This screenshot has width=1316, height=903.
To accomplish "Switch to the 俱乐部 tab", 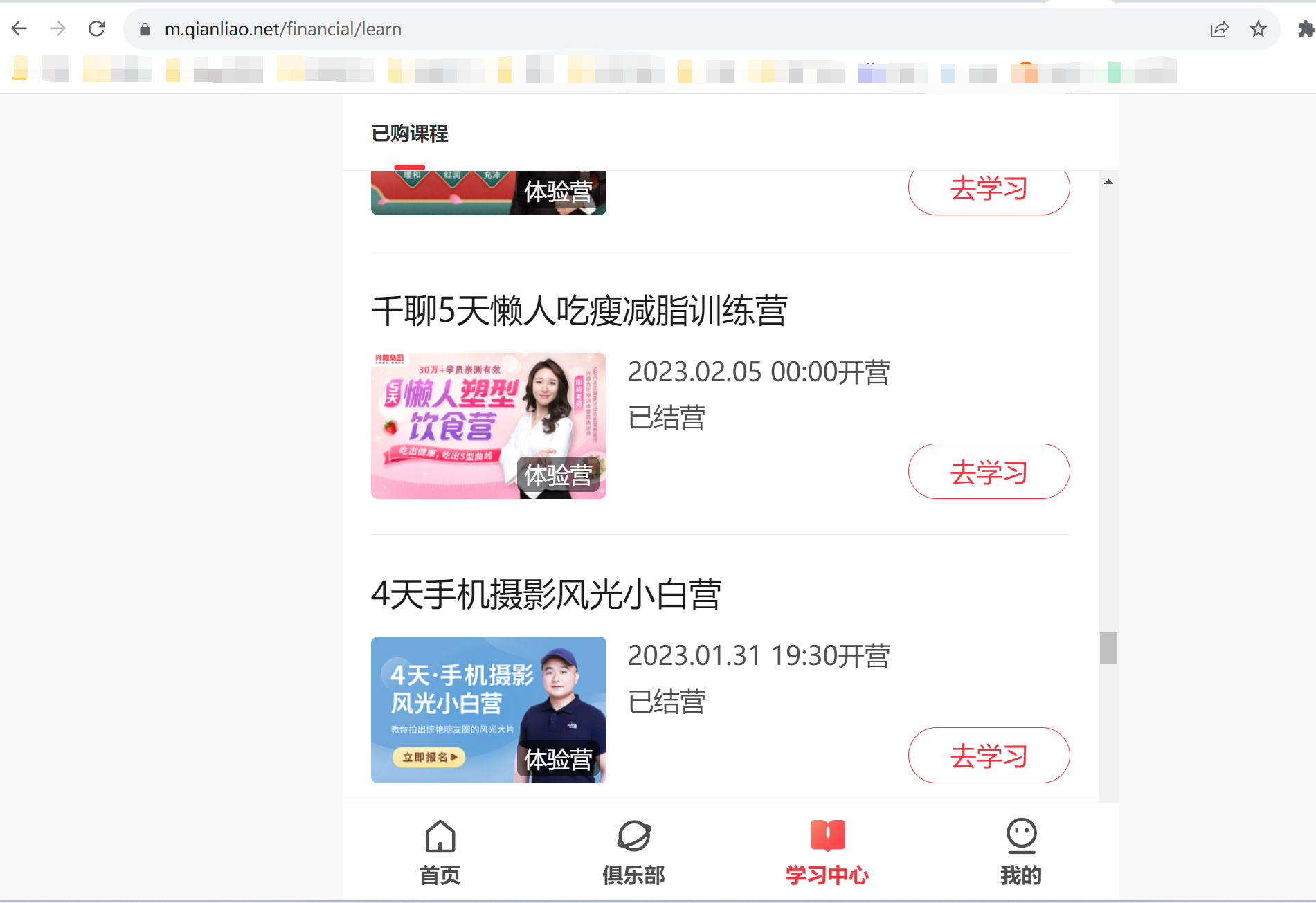I will 633,852.
